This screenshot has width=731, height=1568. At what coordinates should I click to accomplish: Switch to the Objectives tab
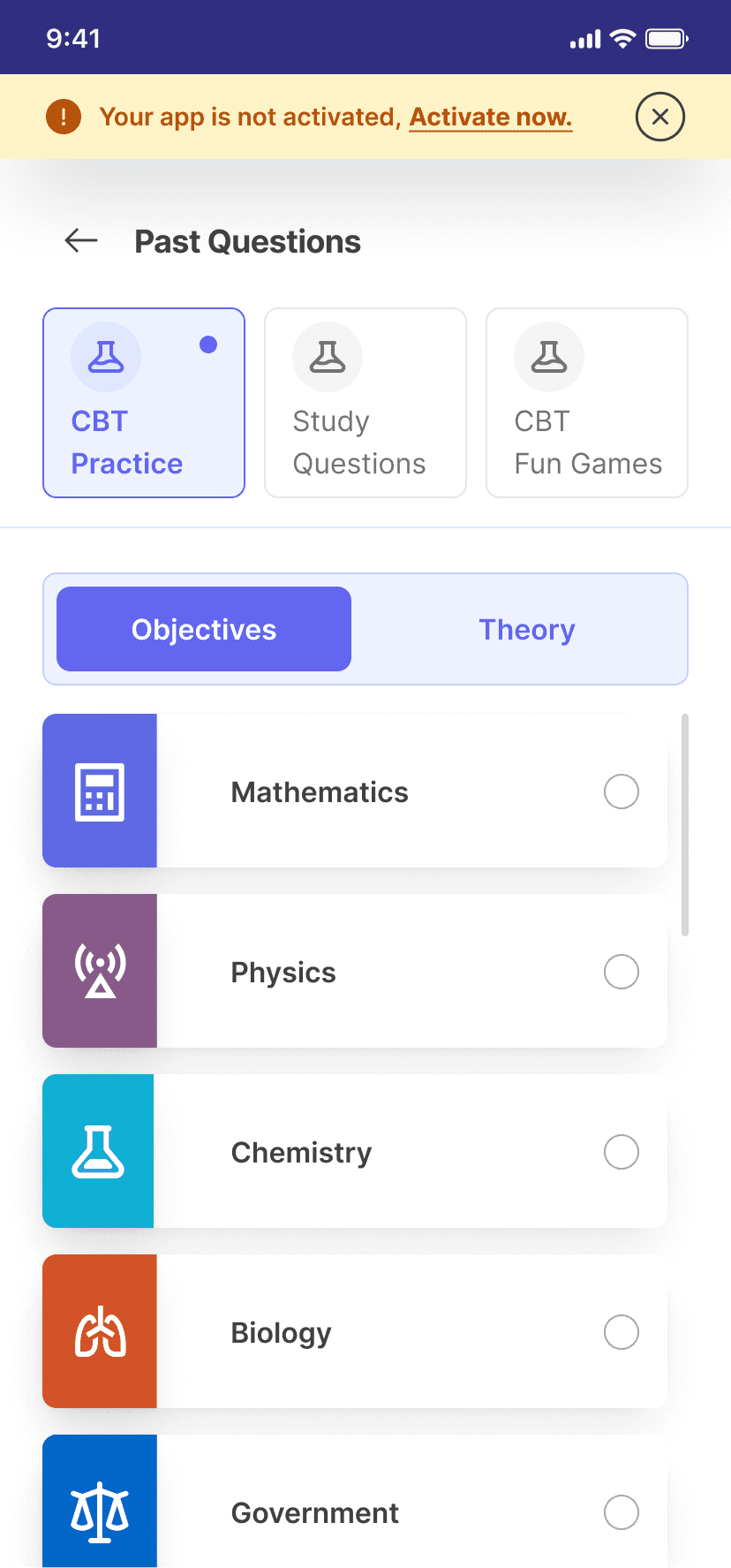pos(203,629)
